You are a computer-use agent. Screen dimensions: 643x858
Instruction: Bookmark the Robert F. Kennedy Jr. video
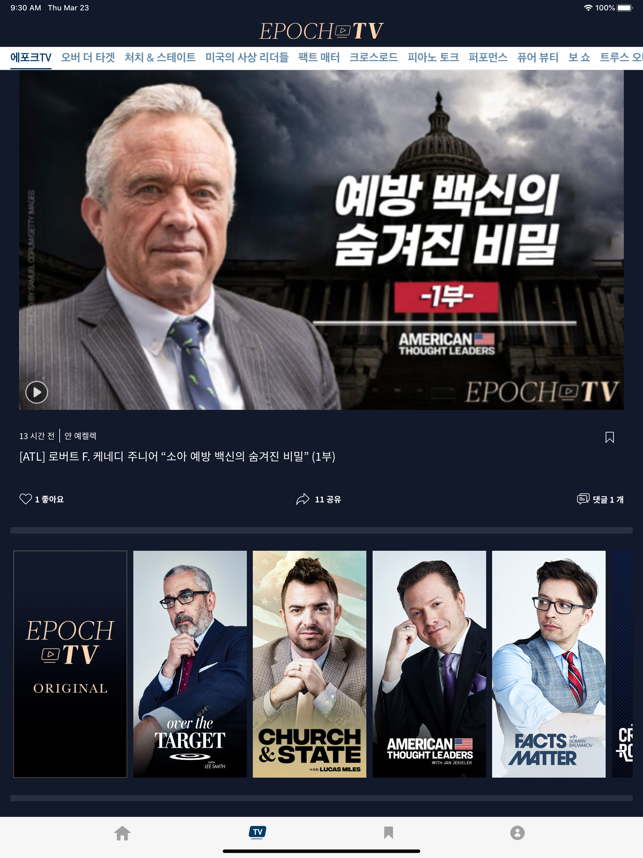point(609,437)
